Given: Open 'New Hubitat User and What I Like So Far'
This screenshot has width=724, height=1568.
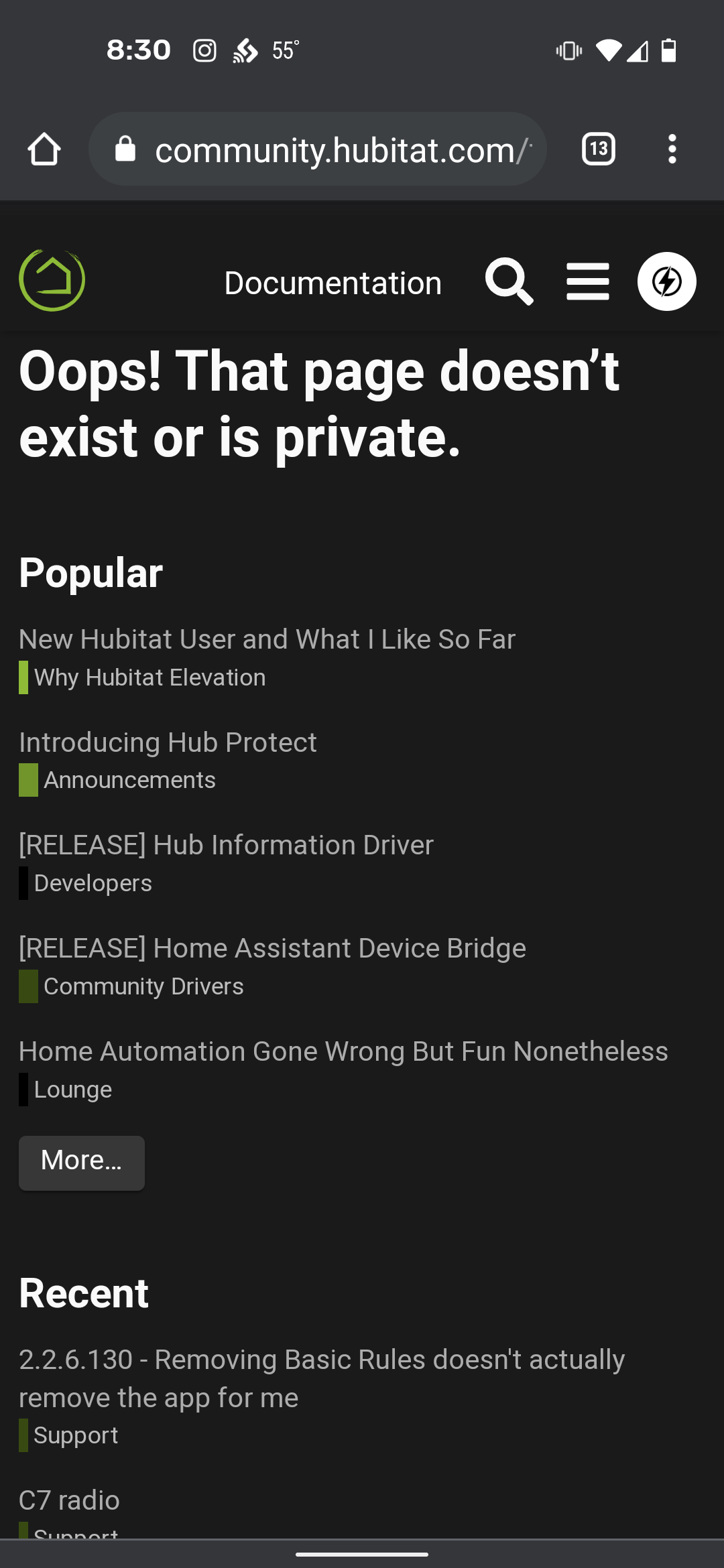Looking at the screenshot, I should tap(267, 639).
